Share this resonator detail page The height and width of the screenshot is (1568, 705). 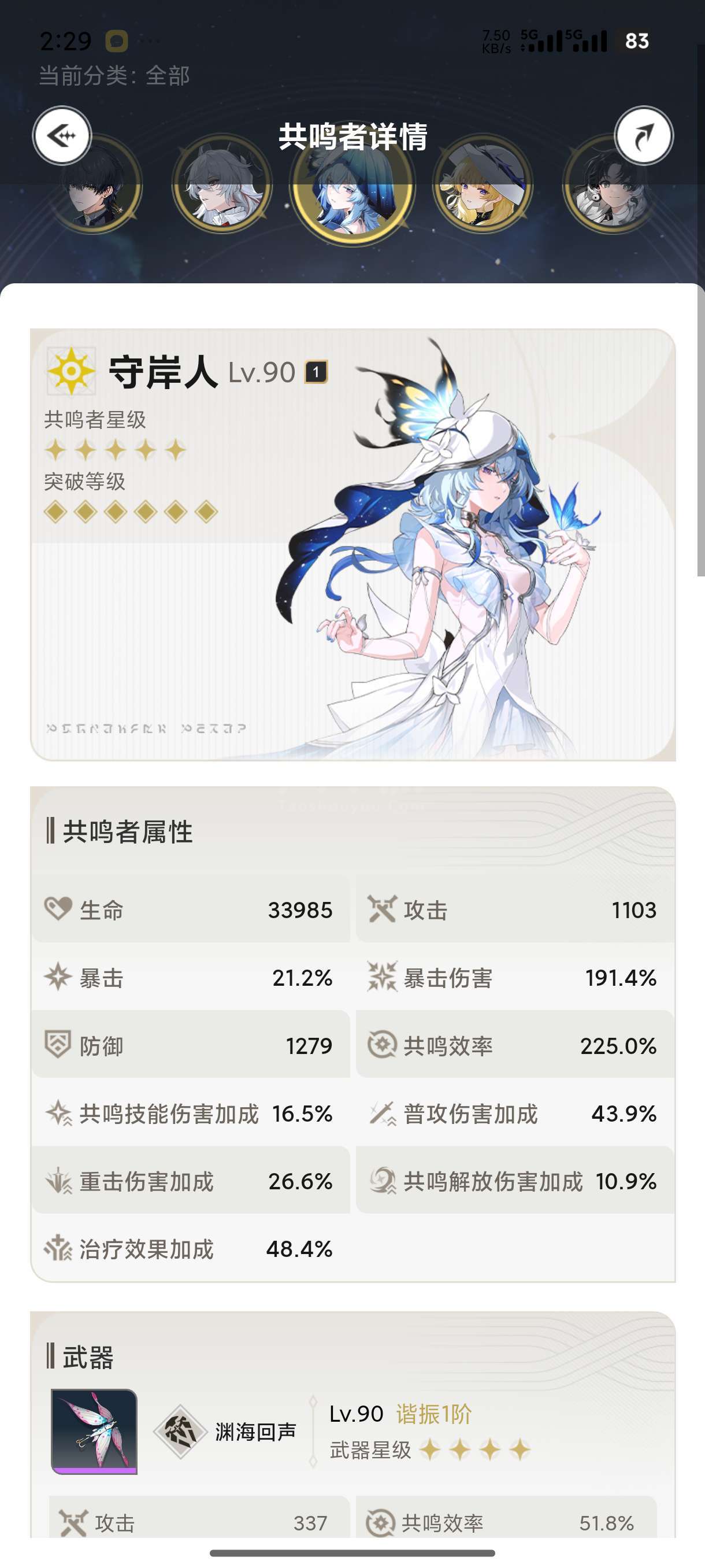click(643, 135)
